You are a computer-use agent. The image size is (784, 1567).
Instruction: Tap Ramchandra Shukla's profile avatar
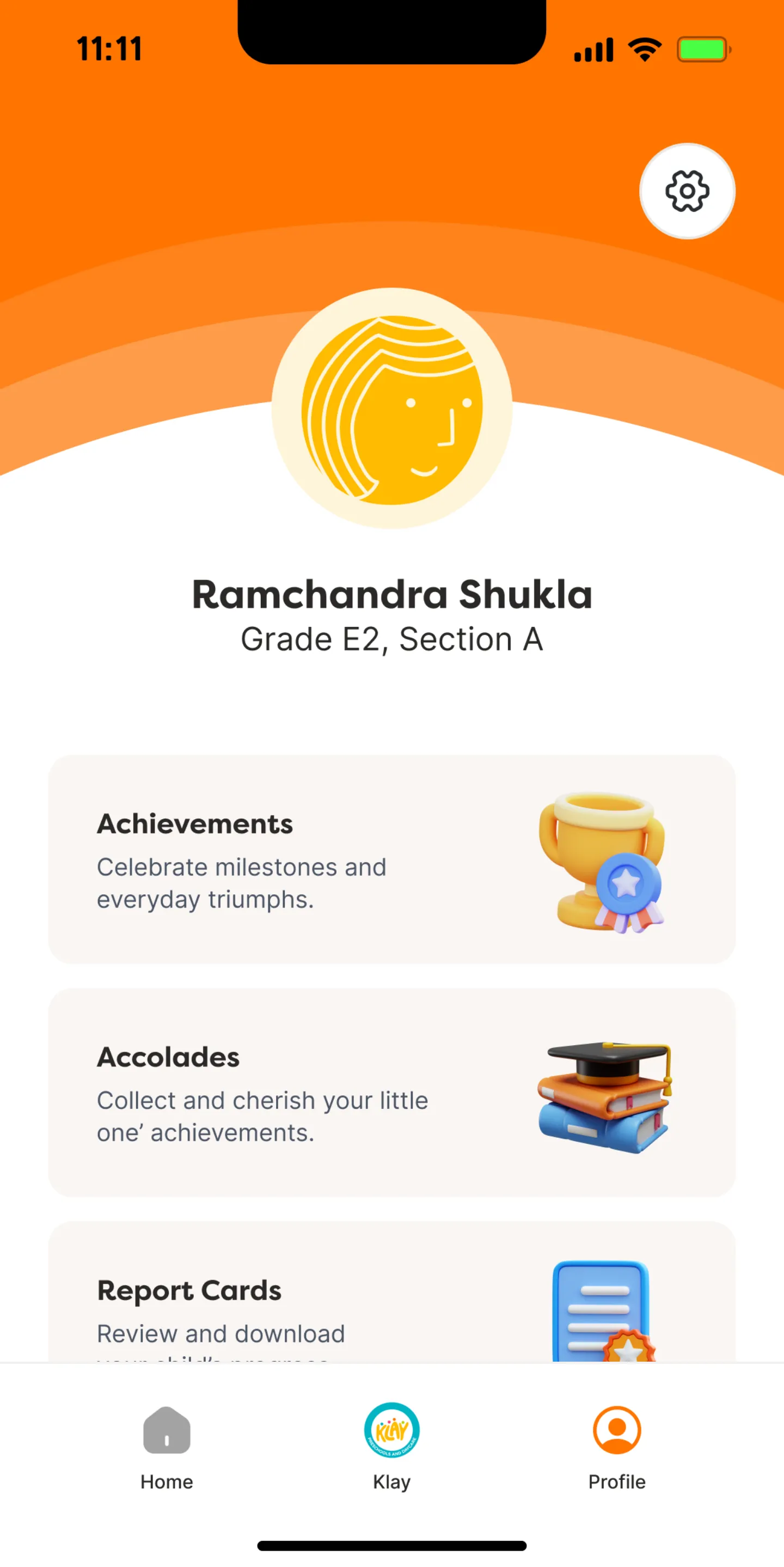pos(391,409)
